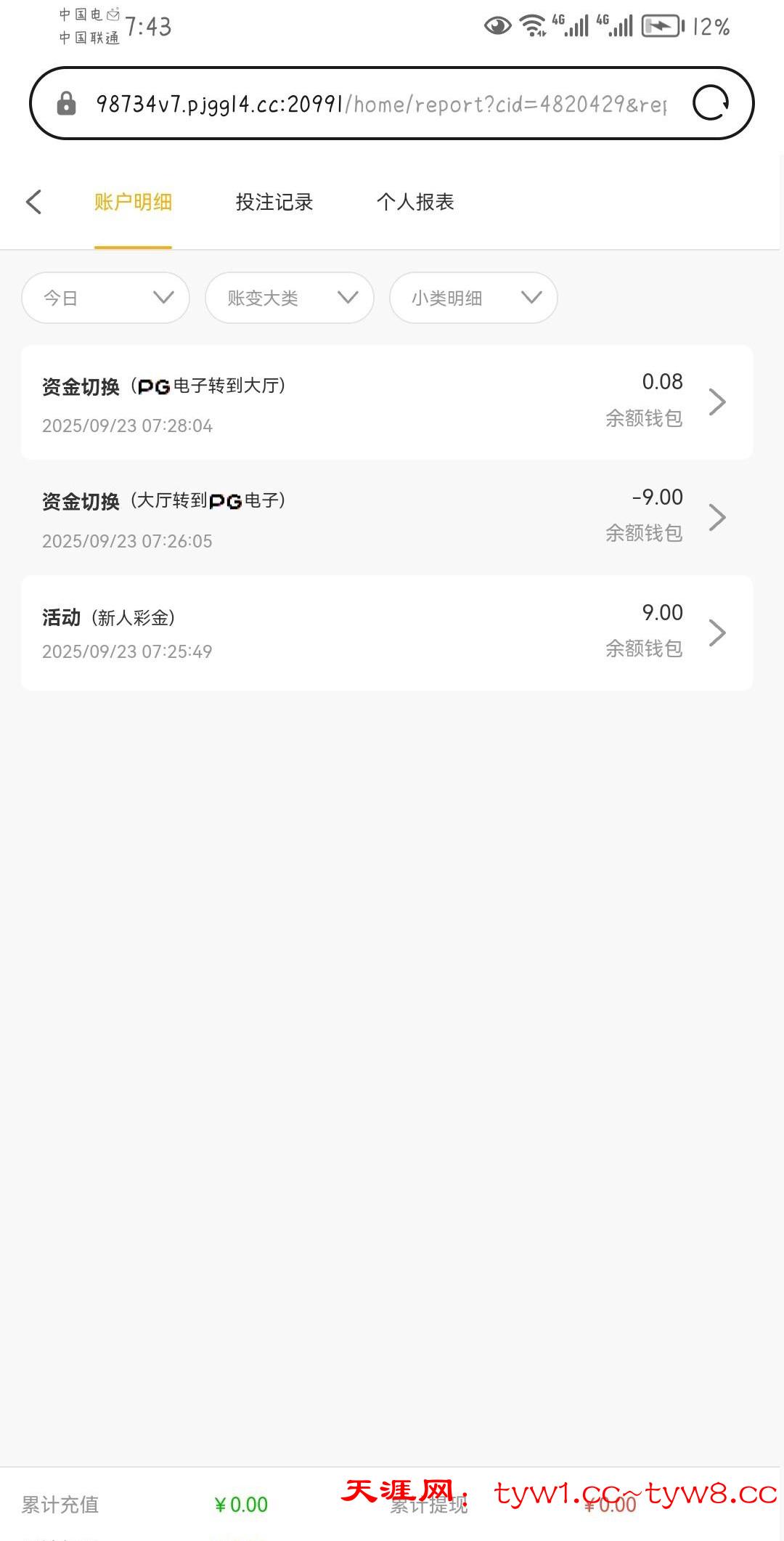Switch to the 个人报表 tab

(415, 202)
